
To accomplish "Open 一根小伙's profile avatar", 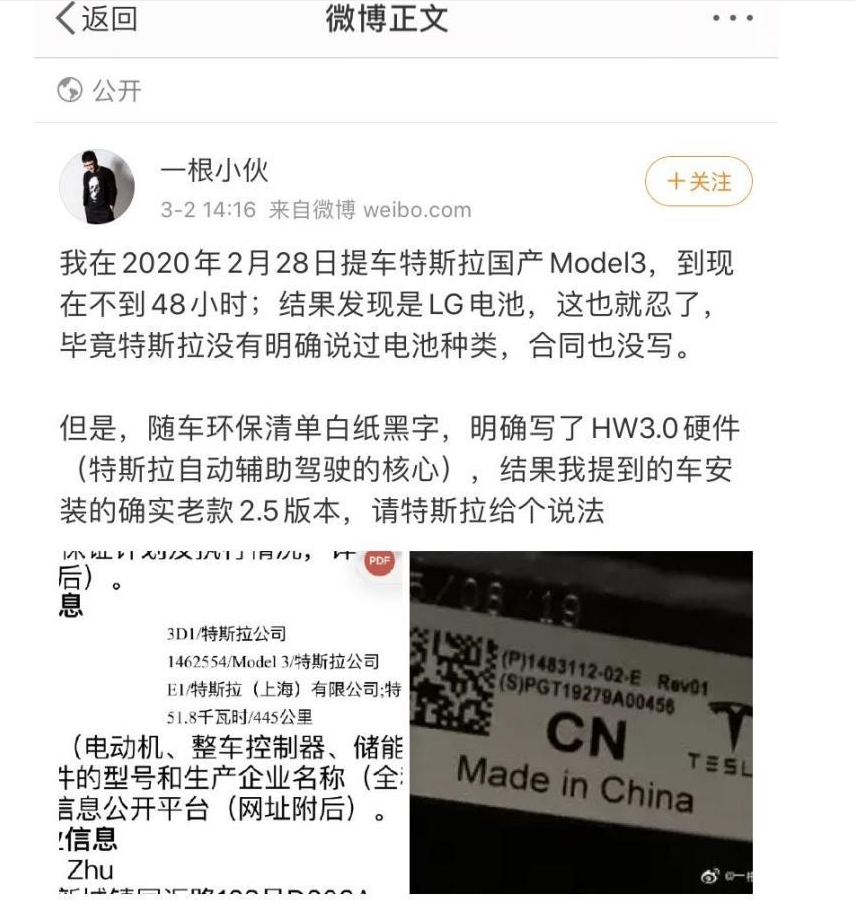I will pyautogui.click(x=97, y=187).
